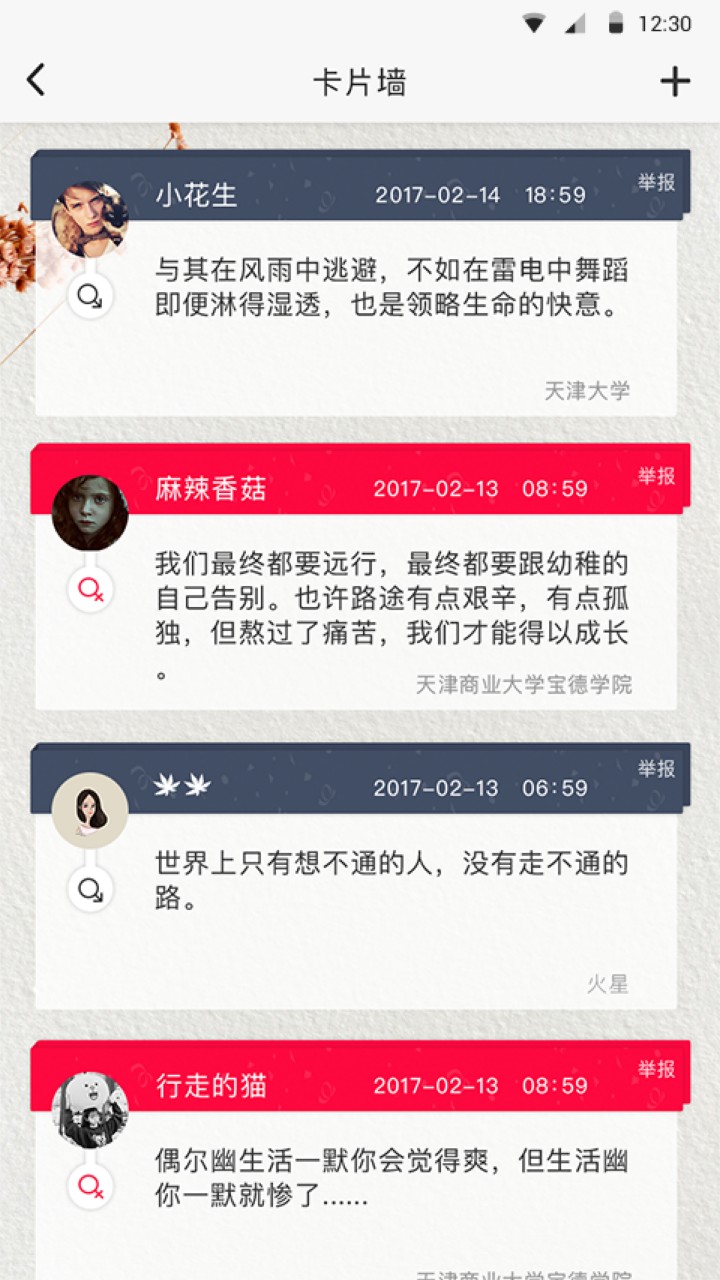Open 小花生's card about 风雨中逃避
This screenshot has width=720, height=1280.
pos(392,288)
